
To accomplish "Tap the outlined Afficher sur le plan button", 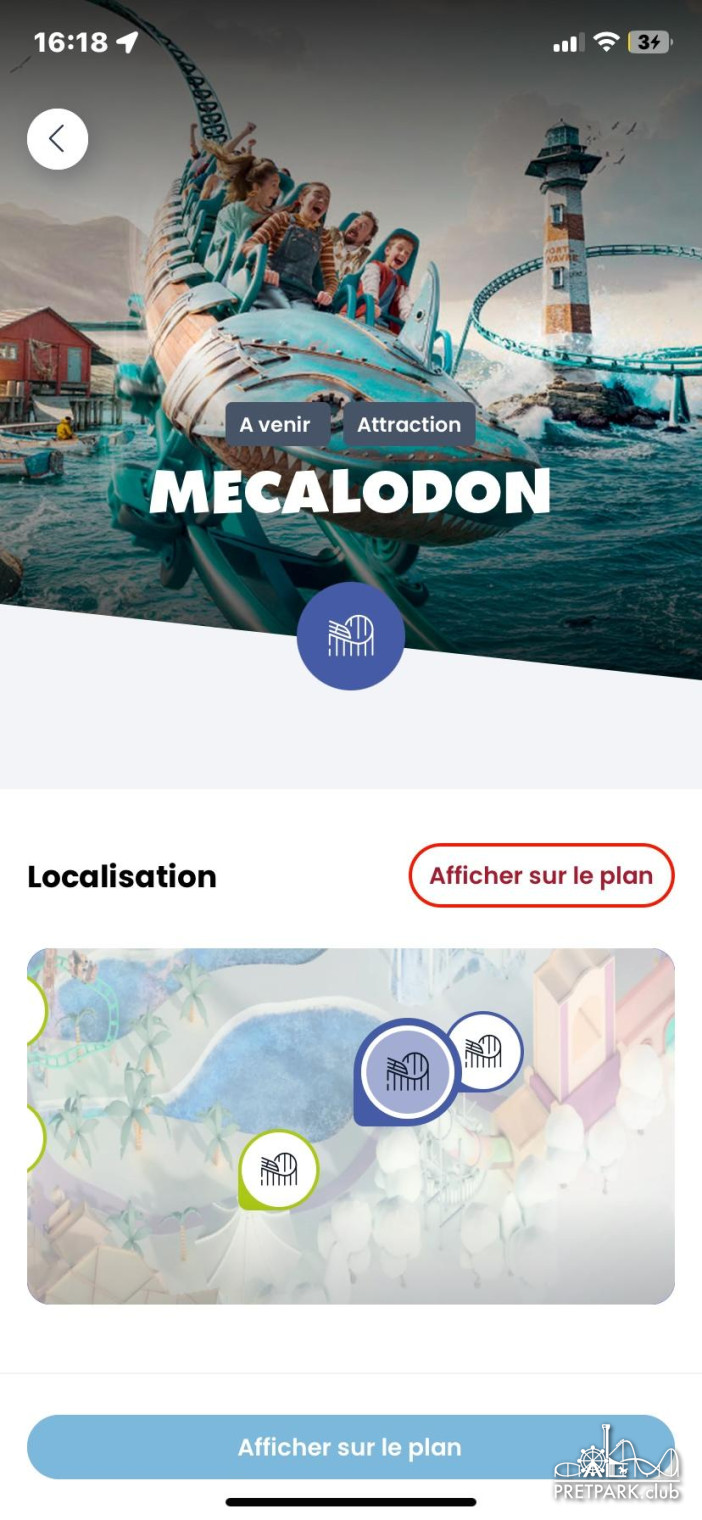I will pos(541,876).
